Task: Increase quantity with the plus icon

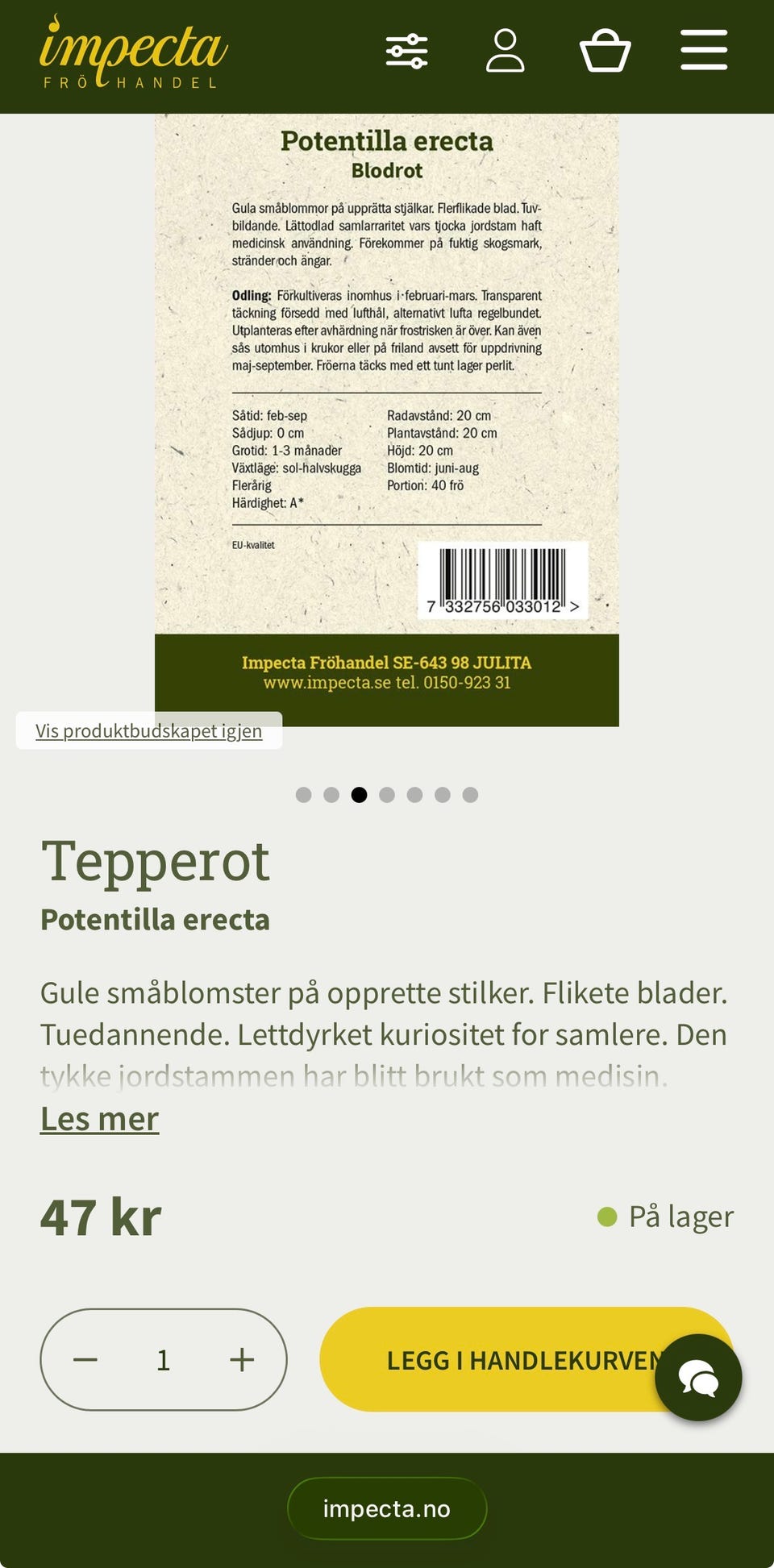Action: pos(241,1359)
